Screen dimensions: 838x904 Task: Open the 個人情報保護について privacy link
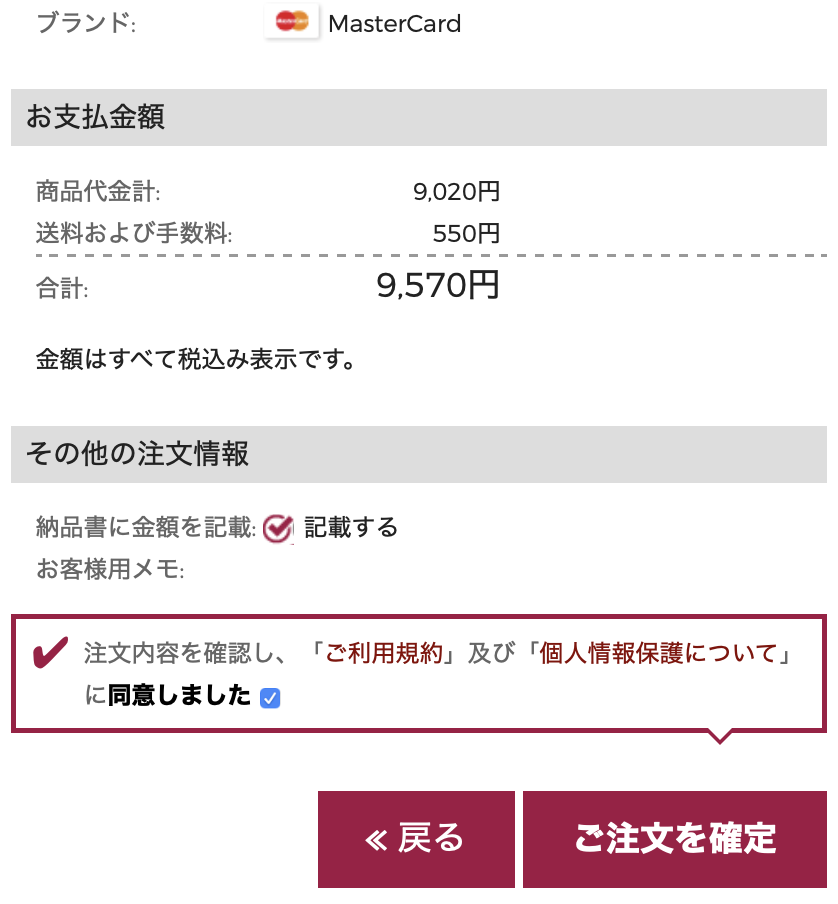(x=658, y=654)
